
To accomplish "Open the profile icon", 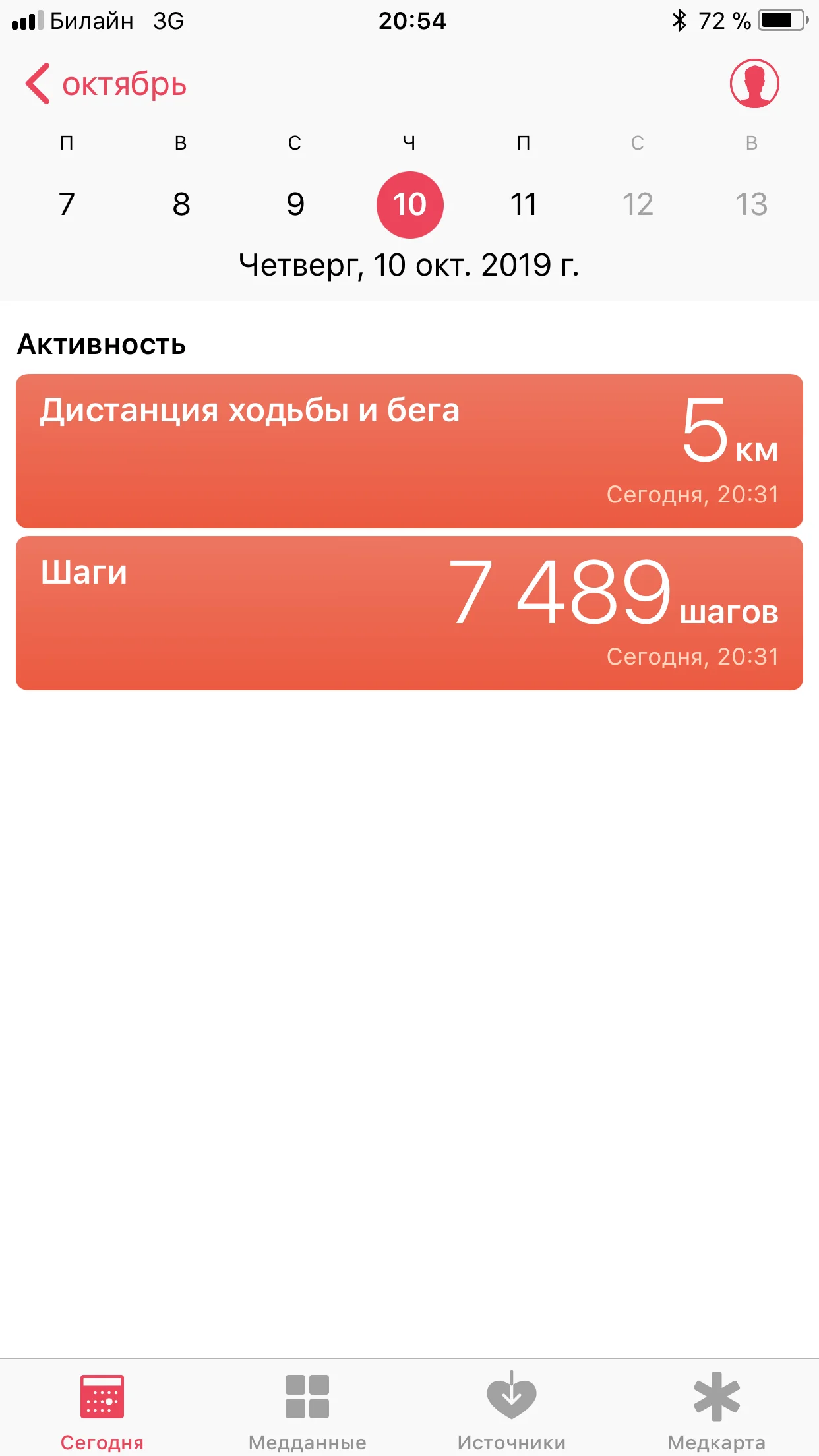I will tap(754, 84).
